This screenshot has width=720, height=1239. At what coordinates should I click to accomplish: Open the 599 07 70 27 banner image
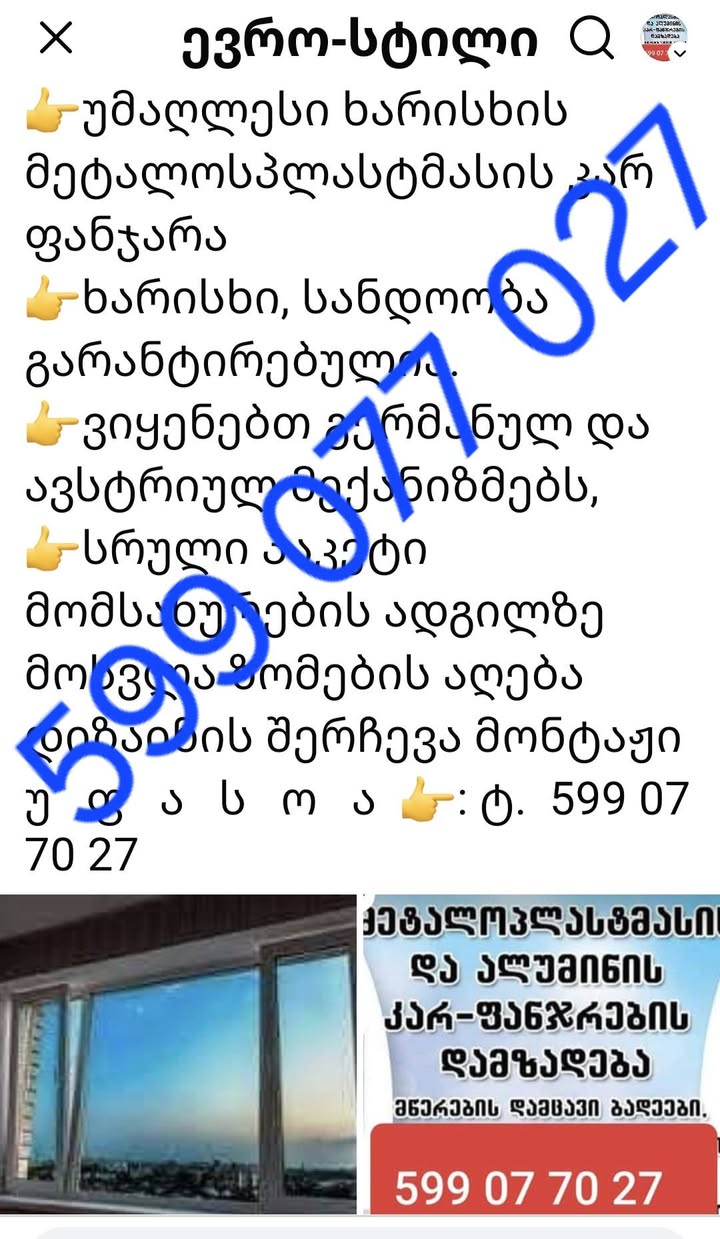coord(541,1054)
